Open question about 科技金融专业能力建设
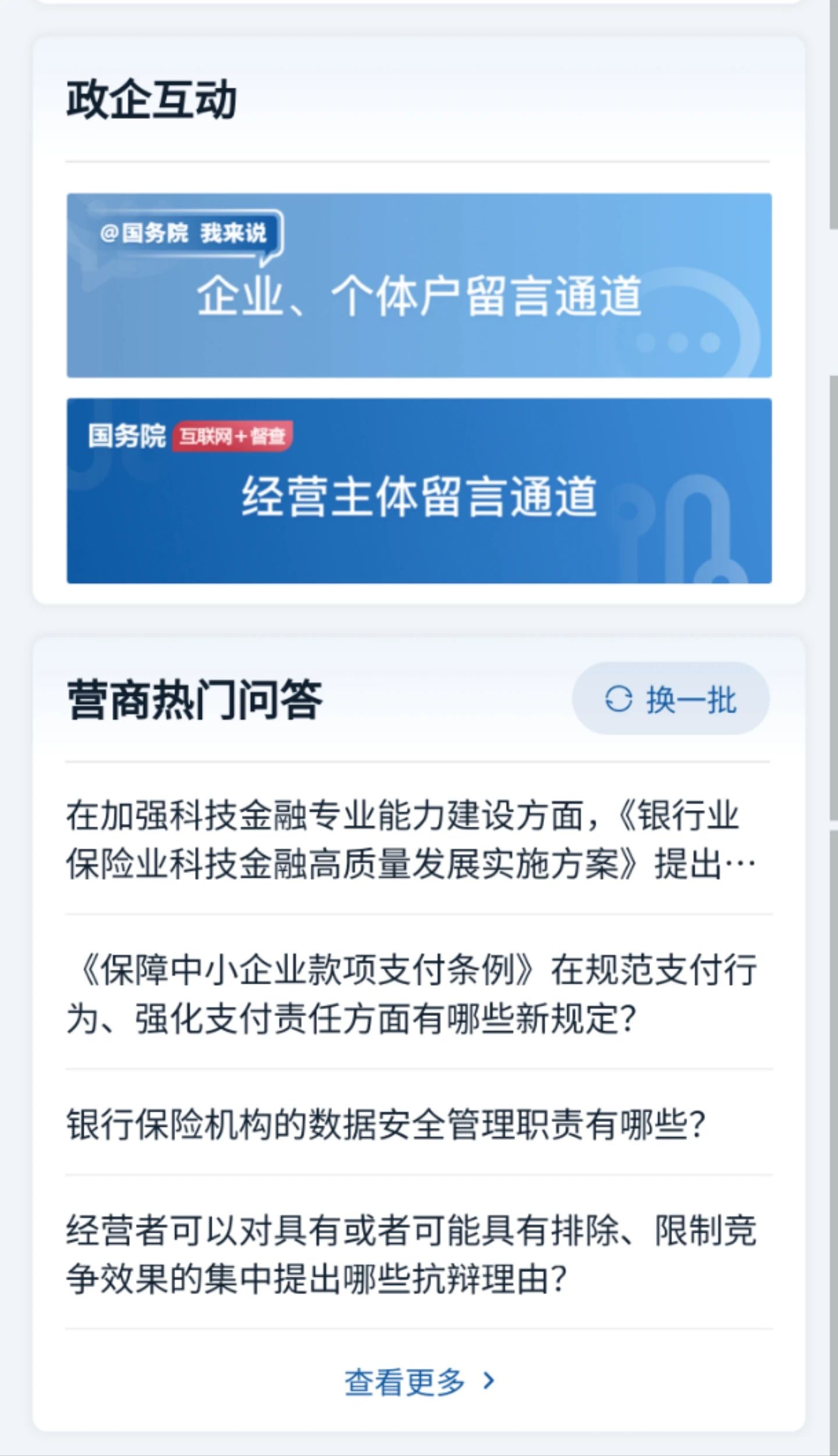Image resolution: width=838 pixels, height=1456 pixels. pyautogui.click(x=410, y=840)
